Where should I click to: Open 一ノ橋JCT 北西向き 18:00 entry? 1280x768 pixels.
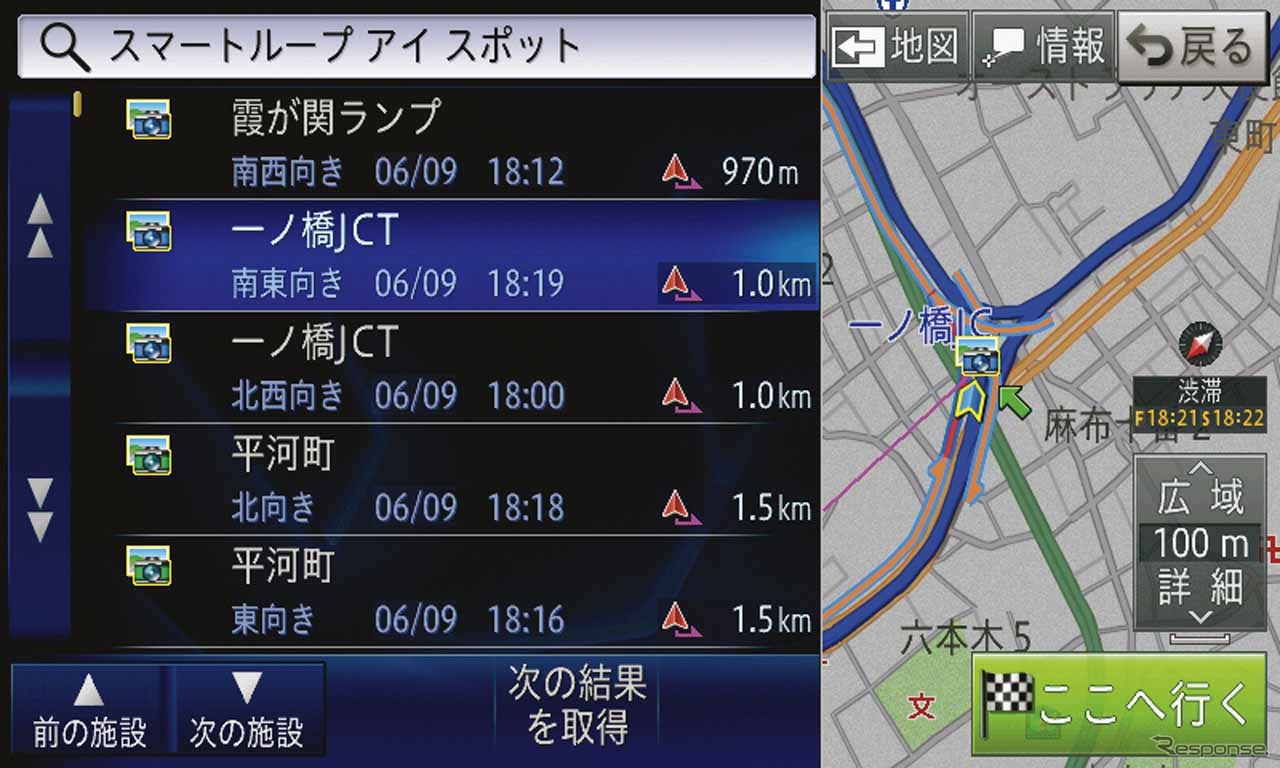click(450, 368)
